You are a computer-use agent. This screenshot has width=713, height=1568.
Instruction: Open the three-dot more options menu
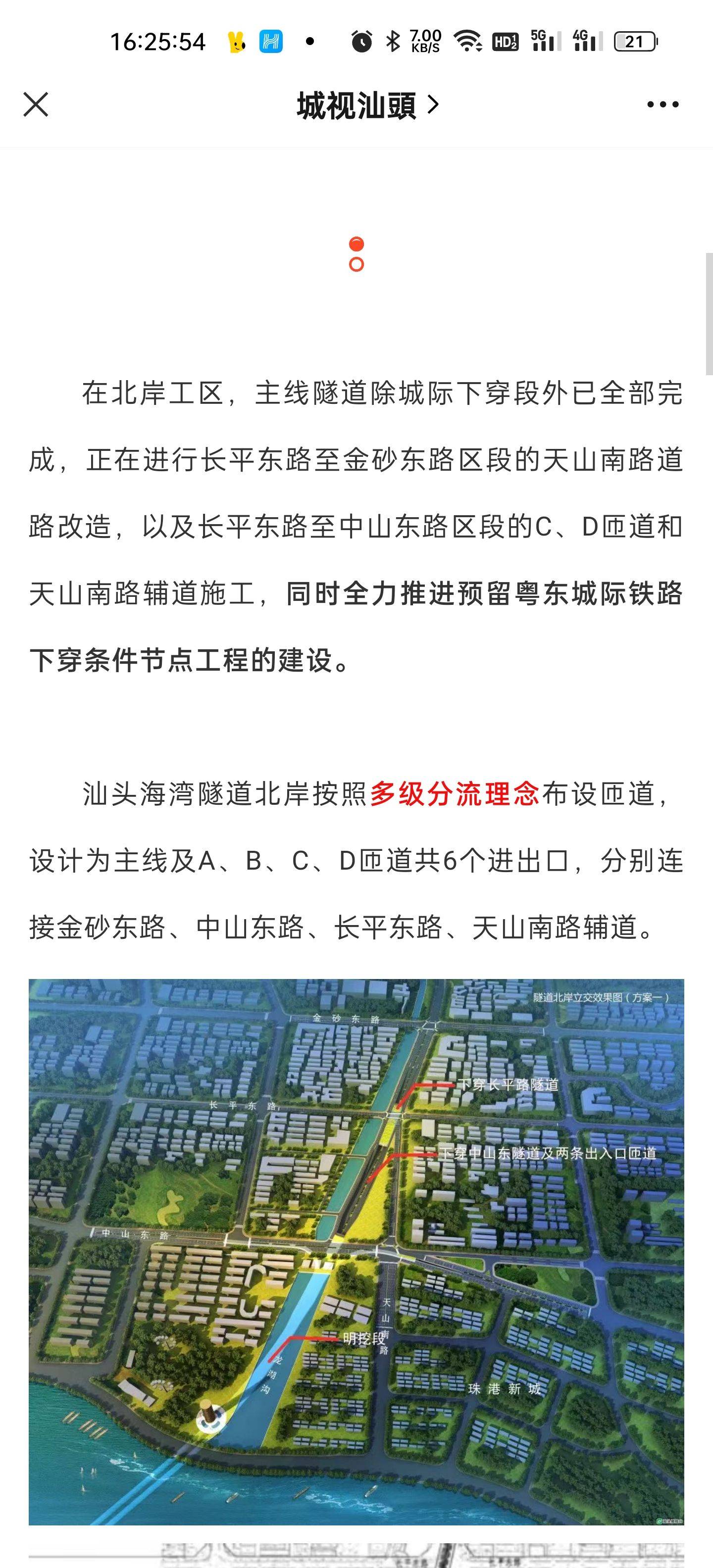662,105
